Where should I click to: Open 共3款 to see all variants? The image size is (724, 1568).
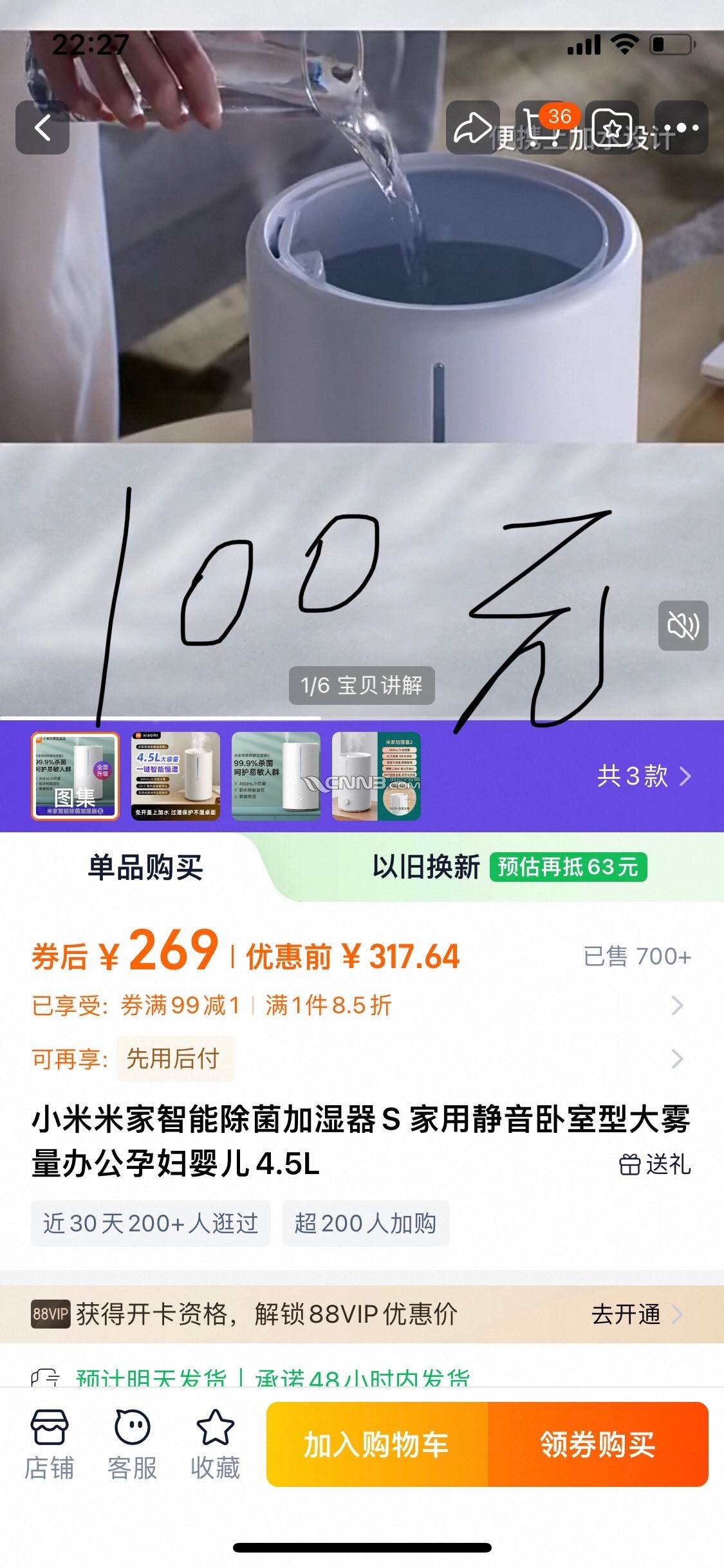click(x=644, y=776)
